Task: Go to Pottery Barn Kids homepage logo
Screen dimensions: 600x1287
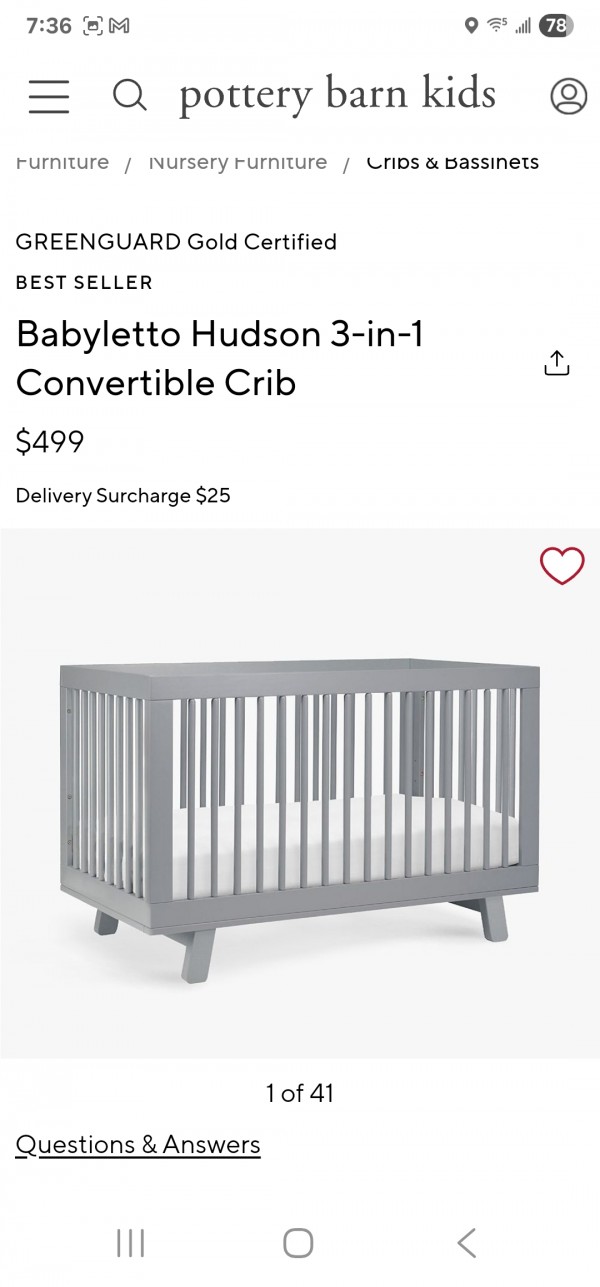Action: (x=337, y=95)
